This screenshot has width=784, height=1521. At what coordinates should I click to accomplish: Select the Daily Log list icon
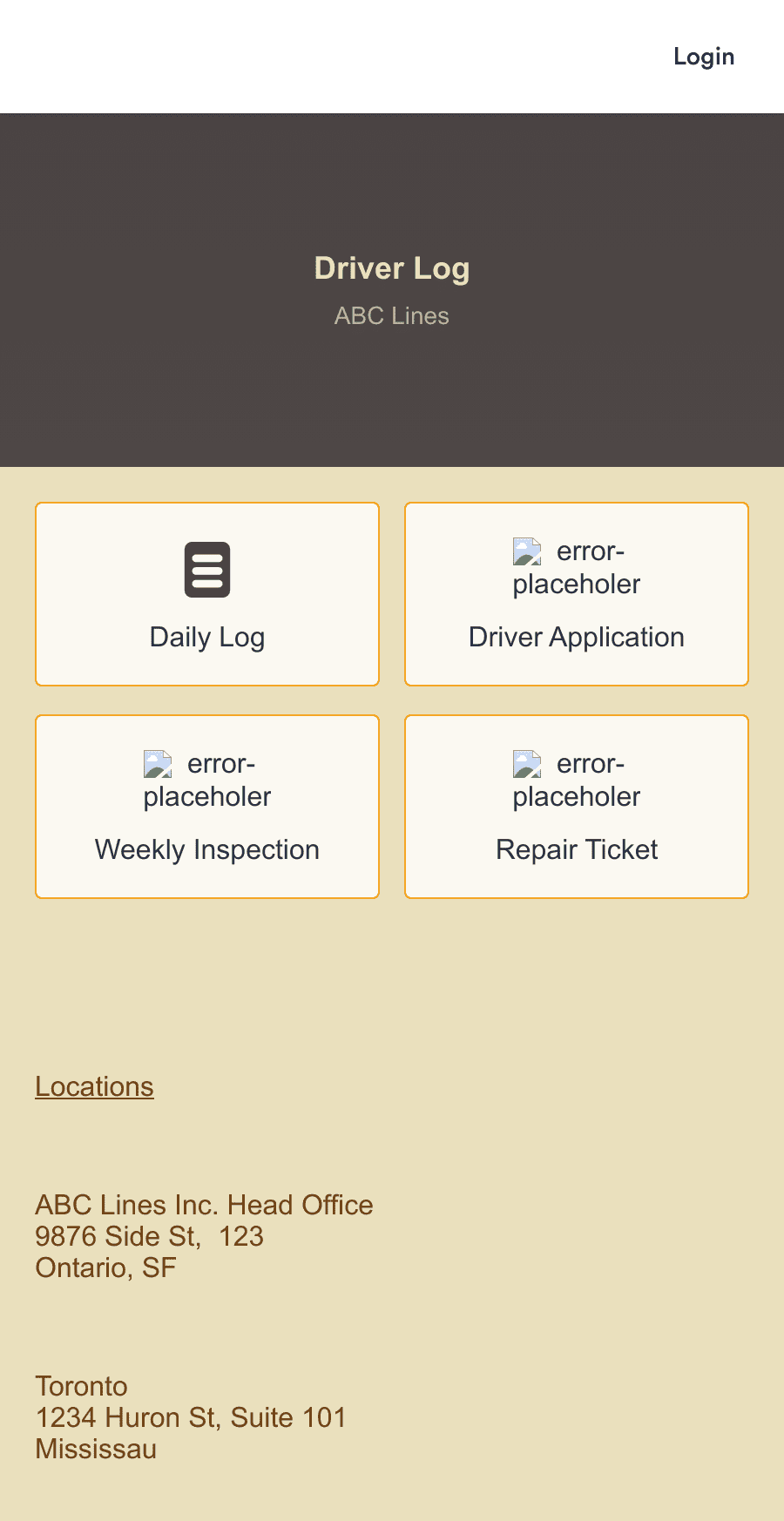(x=206, y=569)
